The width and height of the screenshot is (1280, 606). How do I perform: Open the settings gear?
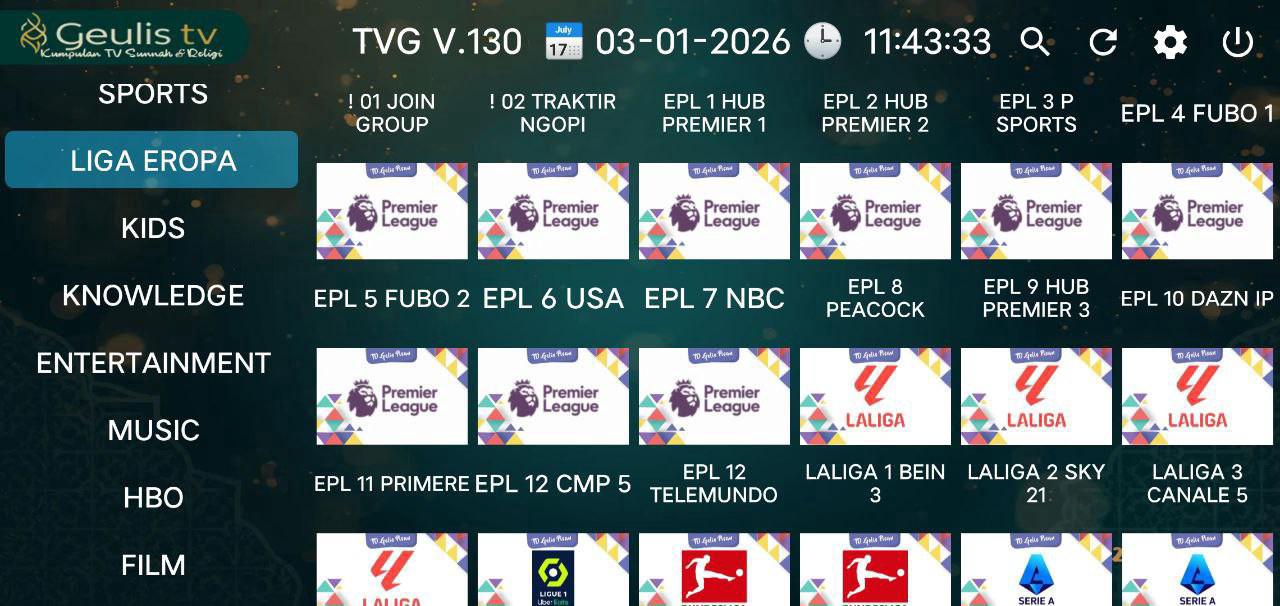pyautogui.click(x=1170, y=42)
